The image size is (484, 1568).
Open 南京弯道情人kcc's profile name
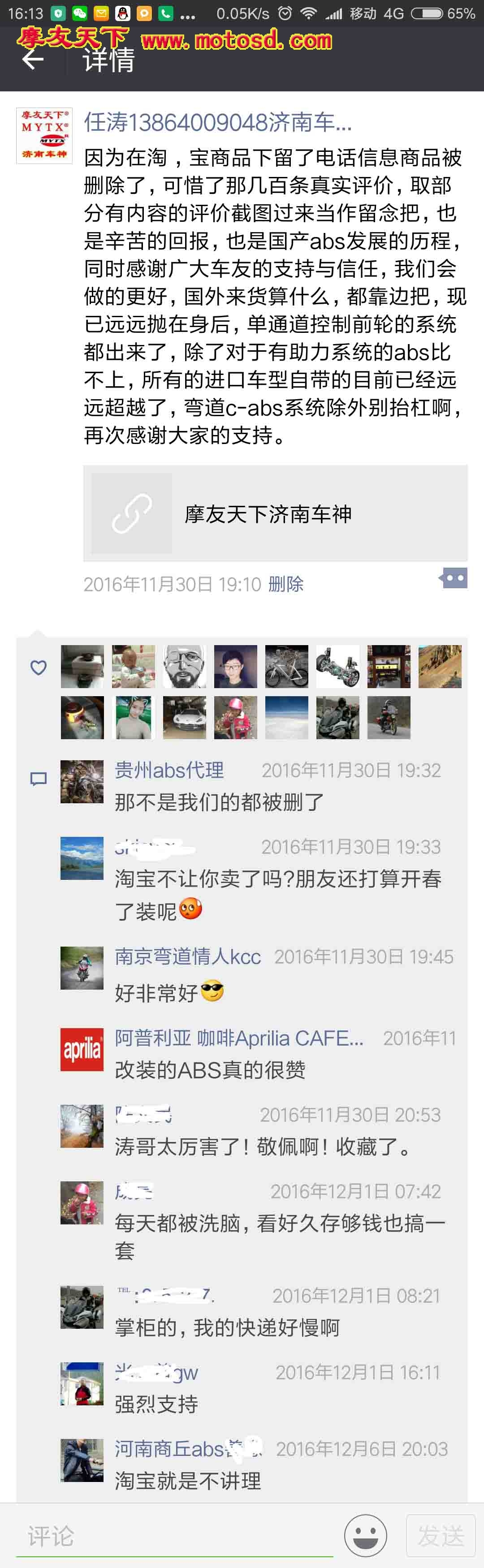tap(187, 956)
